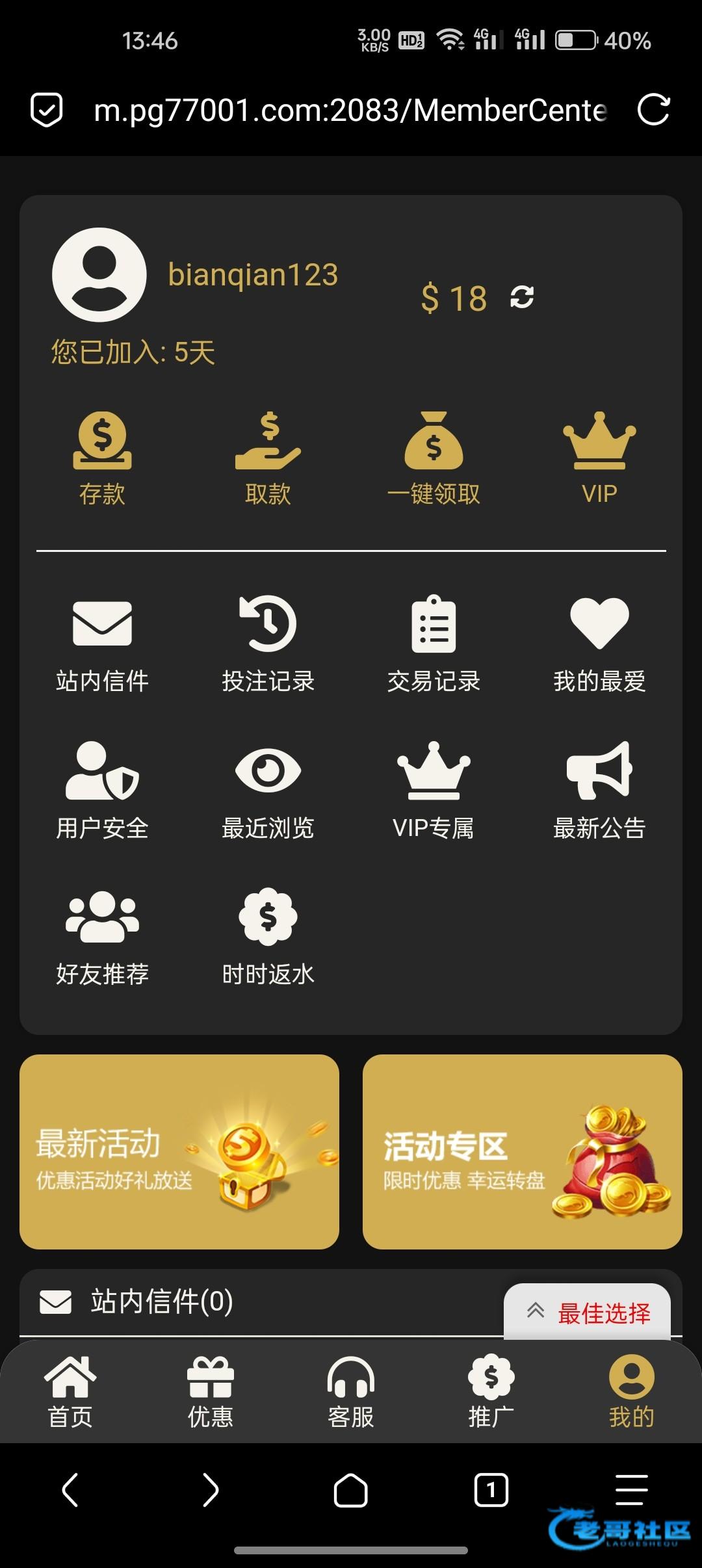This screenshot has height=1568, width=702.
Task: Expand the 最佳选择 floating panel
Action: tap(588, 1313)
